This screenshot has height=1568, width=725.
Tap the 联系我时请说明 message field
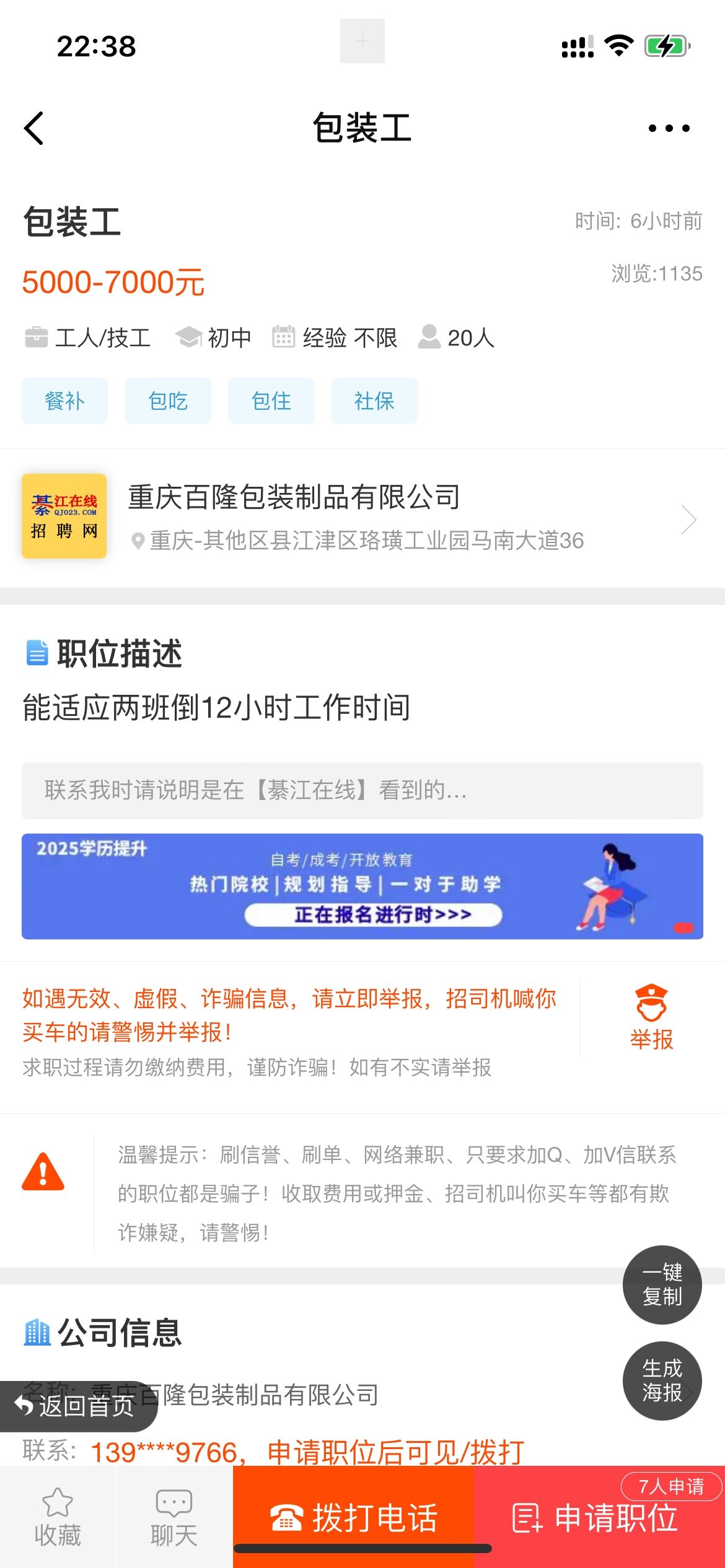click(x=362, y=790)
